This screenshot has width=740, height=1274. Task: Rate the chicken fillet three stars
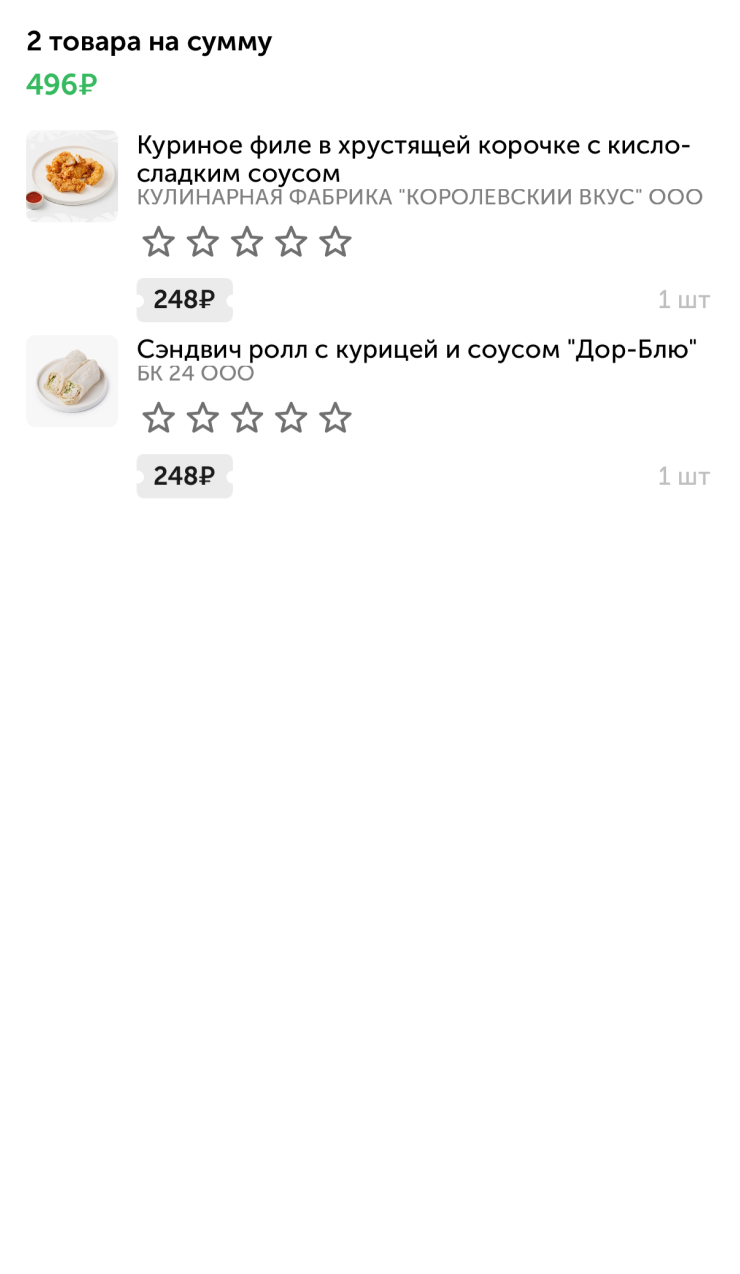[x=246, y=242]
